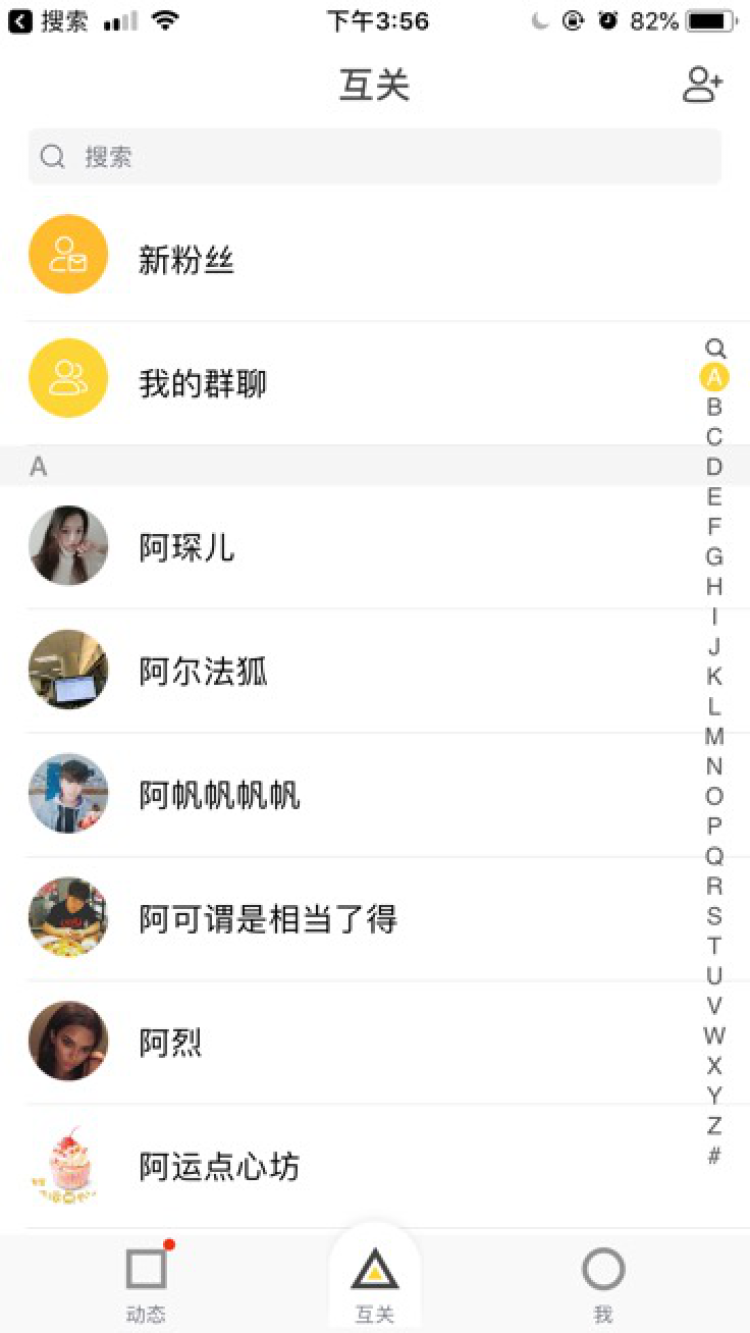Open contact 阿运点心坊
750x1333 pixels.
pos(375,1167)
